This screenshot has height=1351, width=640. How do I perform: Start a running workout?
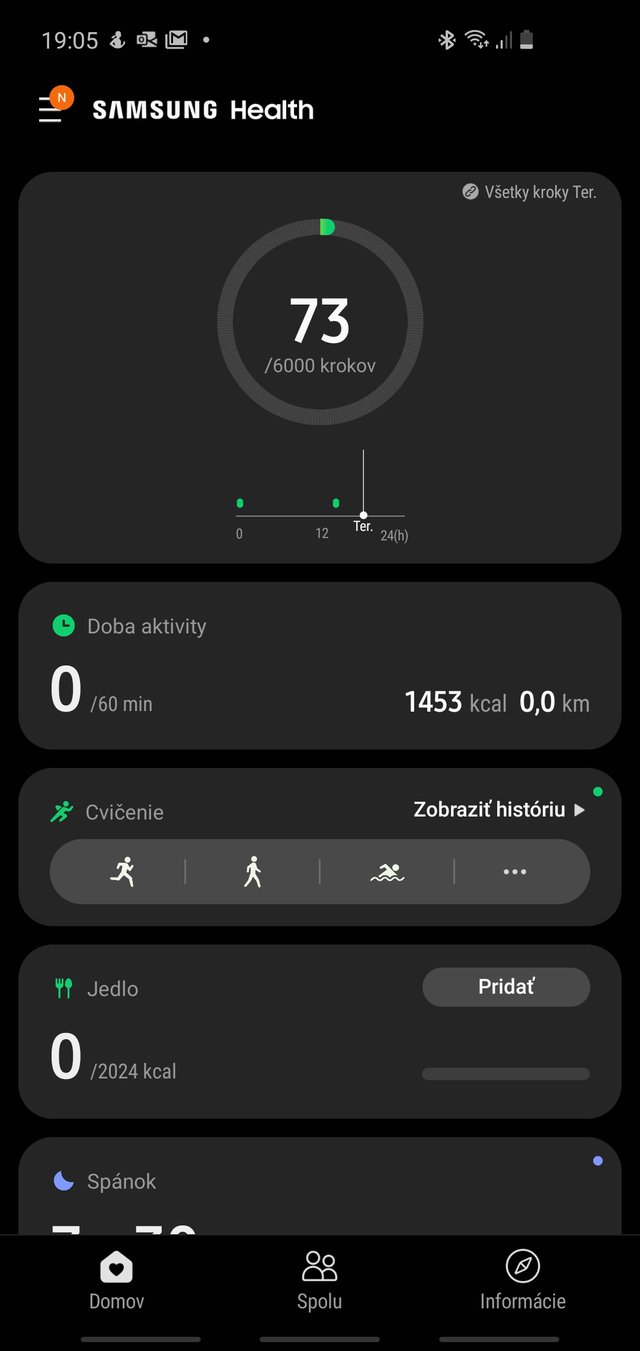(x=122, y=872)
